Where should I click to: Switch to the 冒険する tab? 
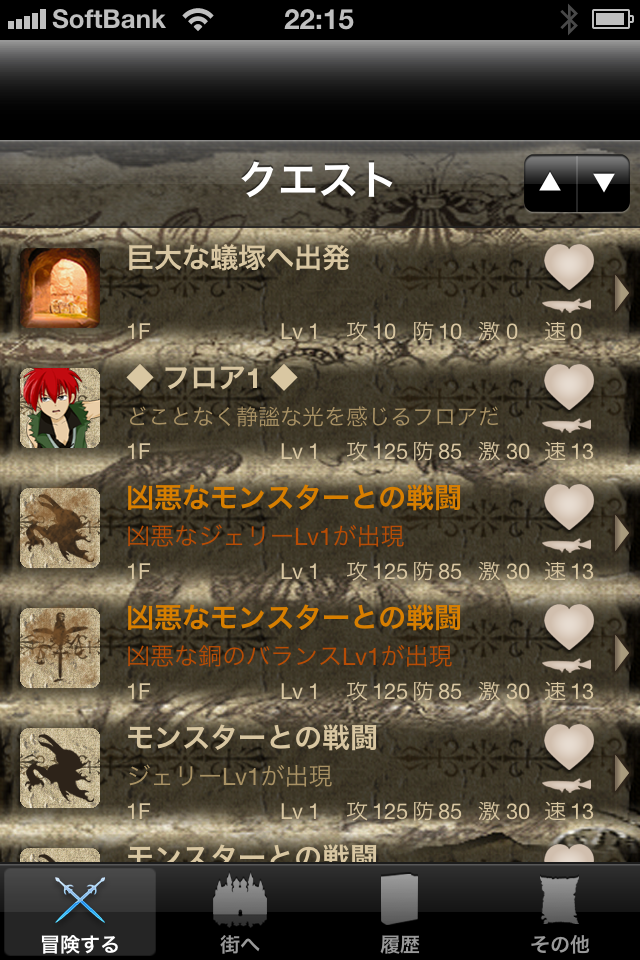coord(80,912)
